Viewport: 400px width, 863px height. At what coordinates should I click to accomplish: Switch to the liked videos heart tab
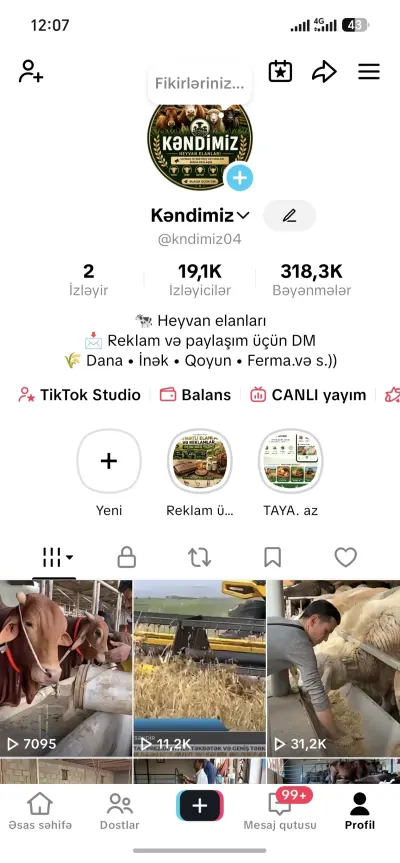click(346, 557)
